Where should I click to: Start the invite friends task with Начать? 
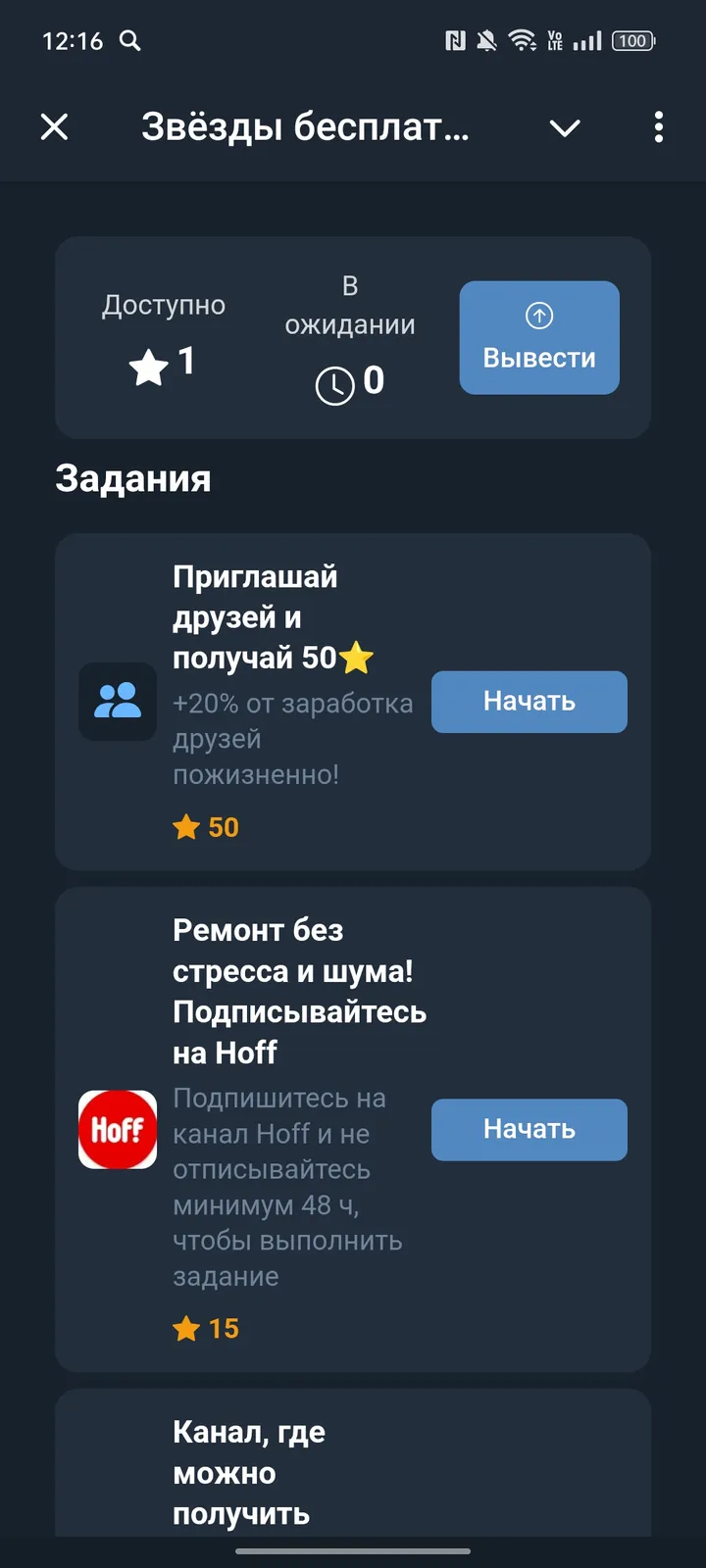tap(529, 702)
